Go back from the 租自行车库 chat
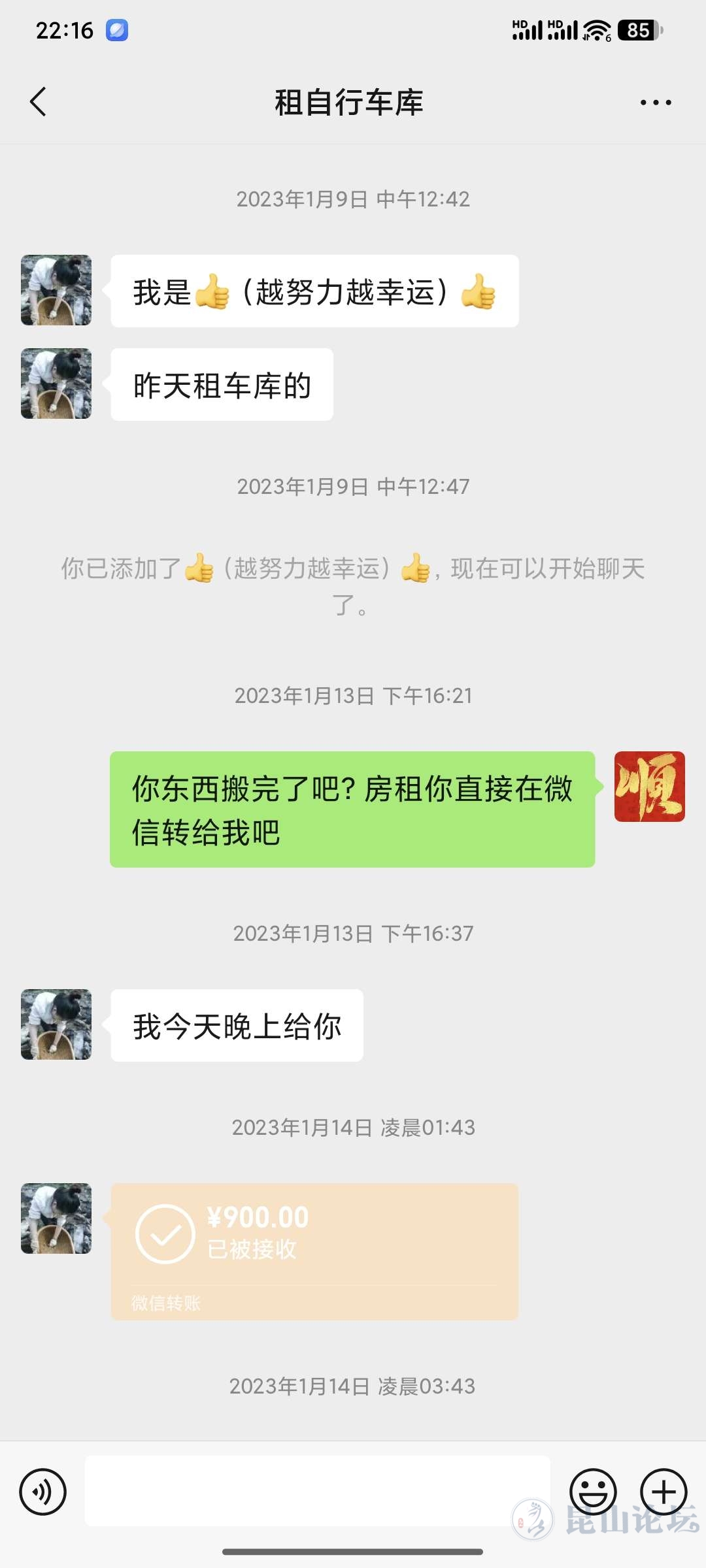 38,102
